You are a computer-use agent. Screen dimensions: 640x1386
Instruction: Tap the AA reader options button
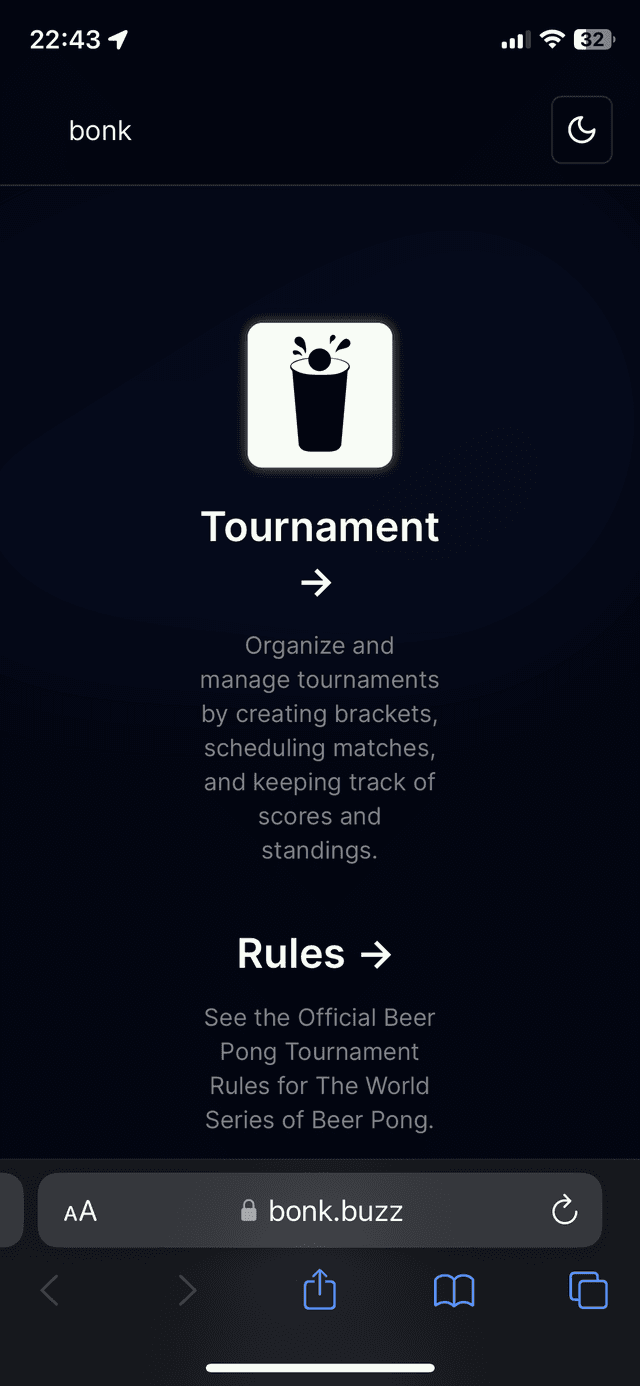pyautogui.click(x=80, y=1212)
